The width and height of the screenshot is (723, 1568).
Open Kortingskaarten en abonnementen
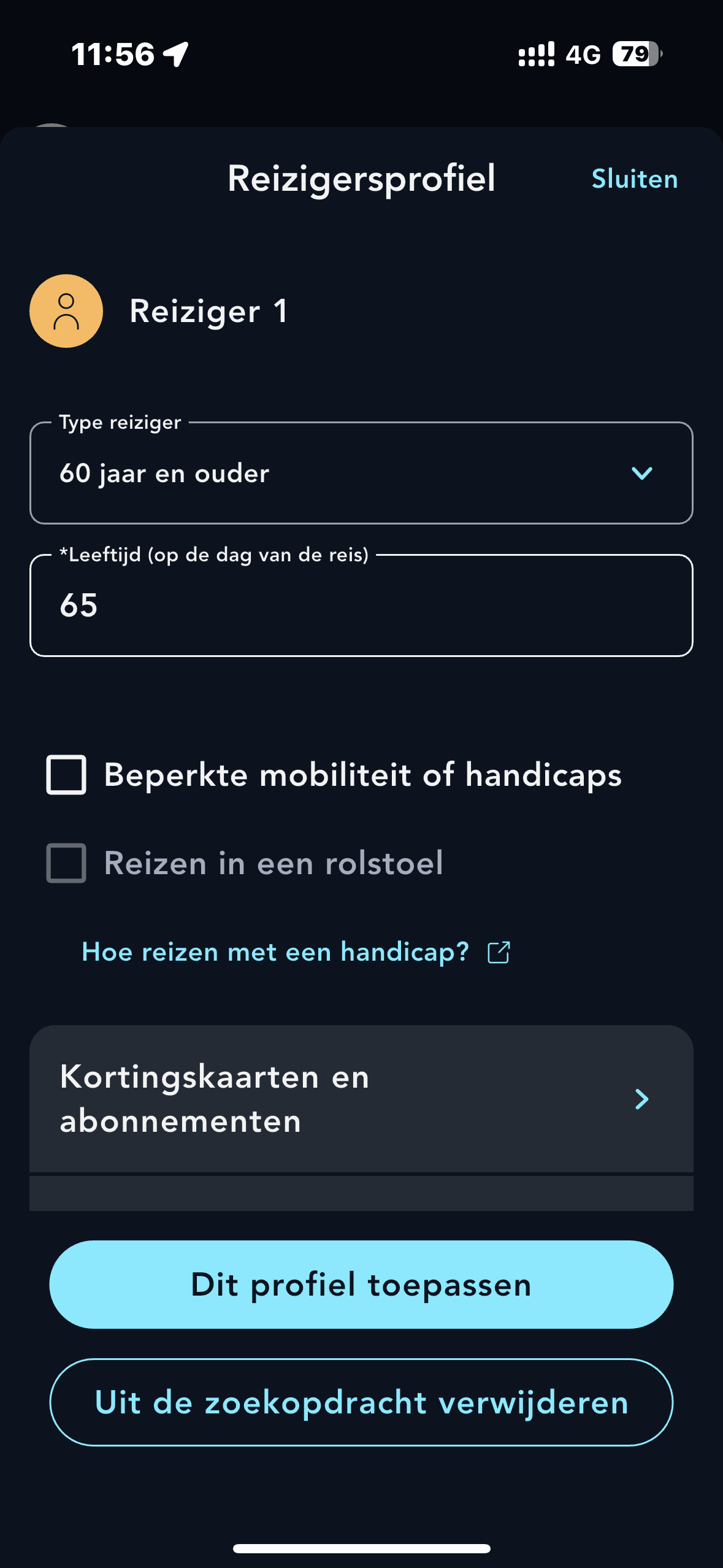click(361, 1099)
